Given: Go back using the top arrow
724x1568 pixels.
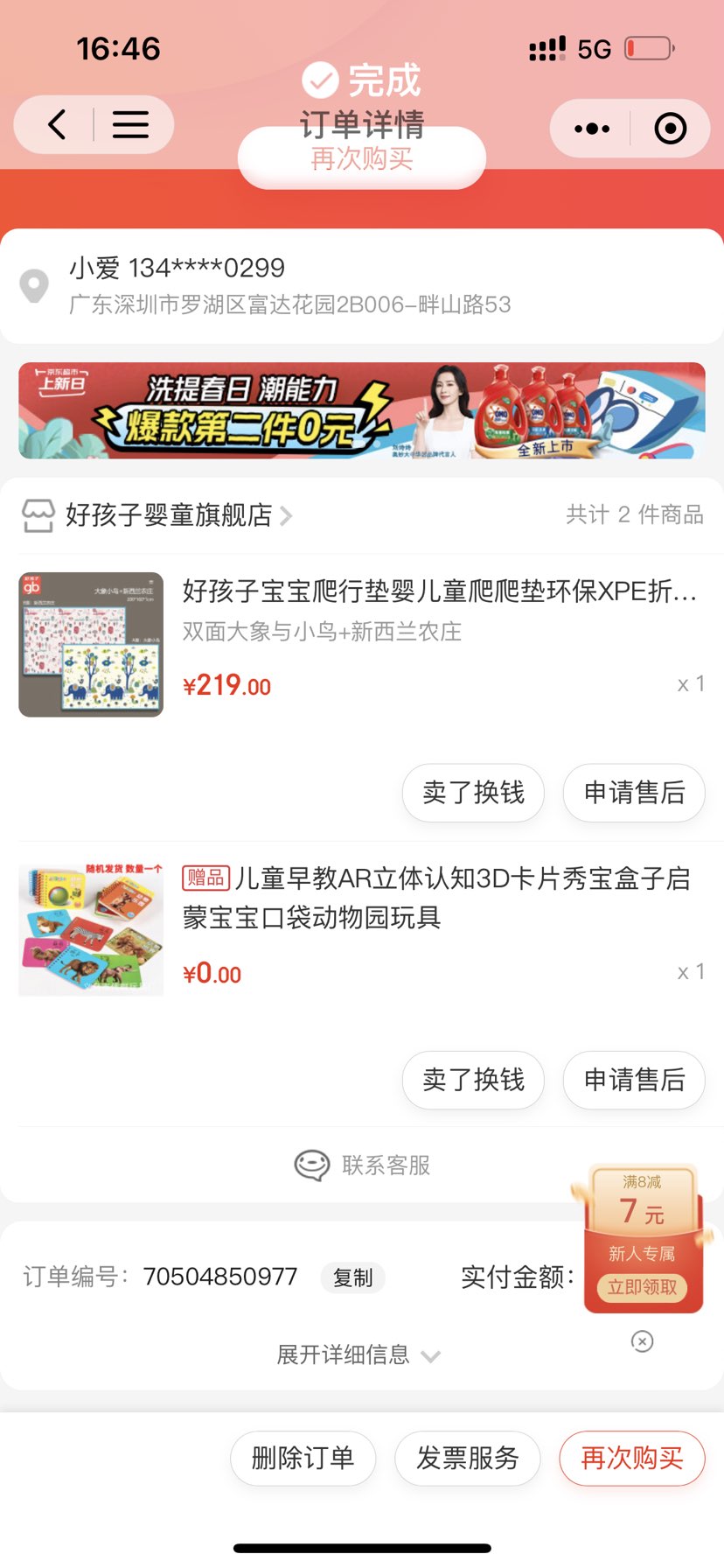Looking at the screenshot, I should click(57, 125).
